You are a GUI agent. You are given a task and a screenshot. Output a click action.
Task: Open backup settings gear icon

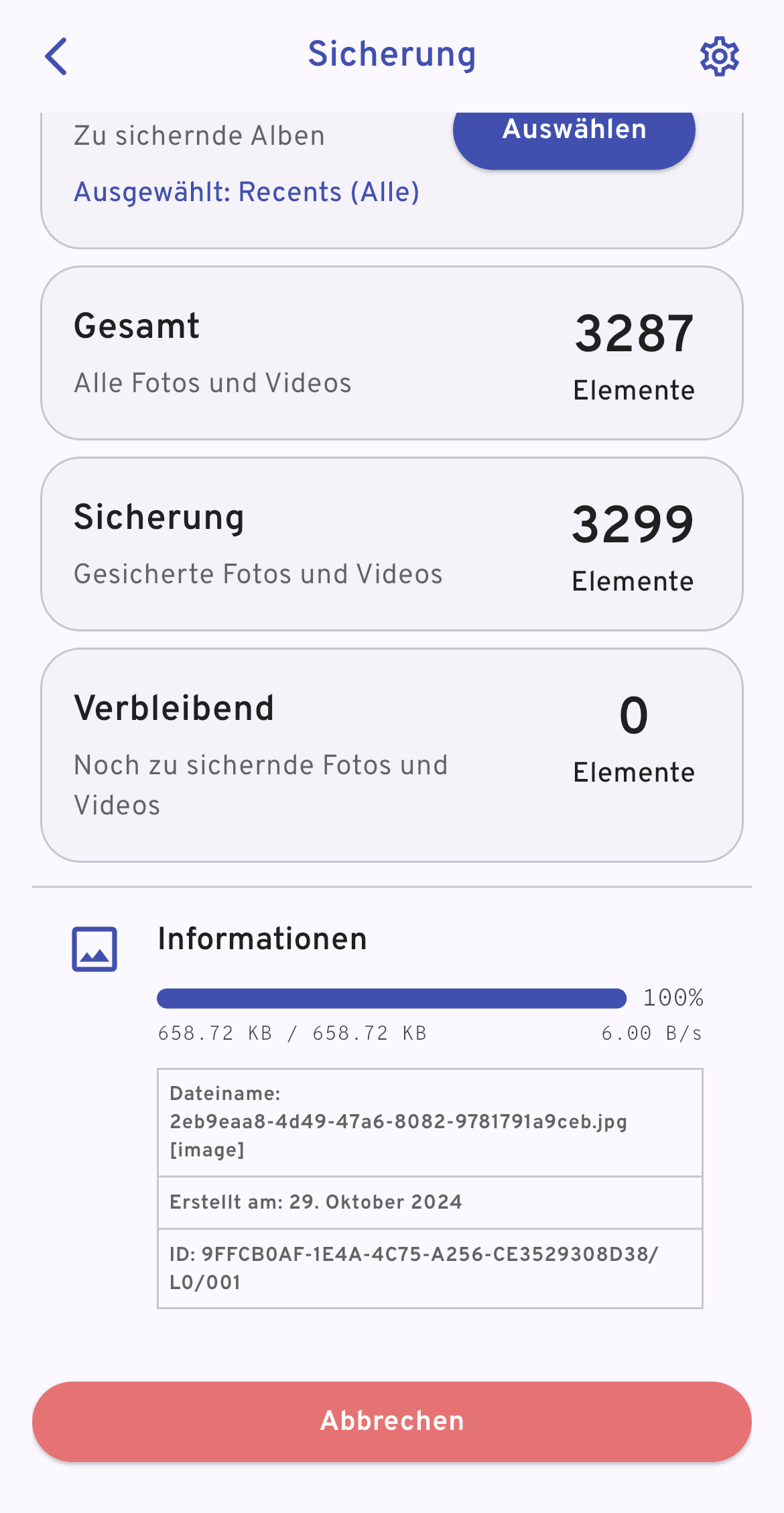(719, 56)
